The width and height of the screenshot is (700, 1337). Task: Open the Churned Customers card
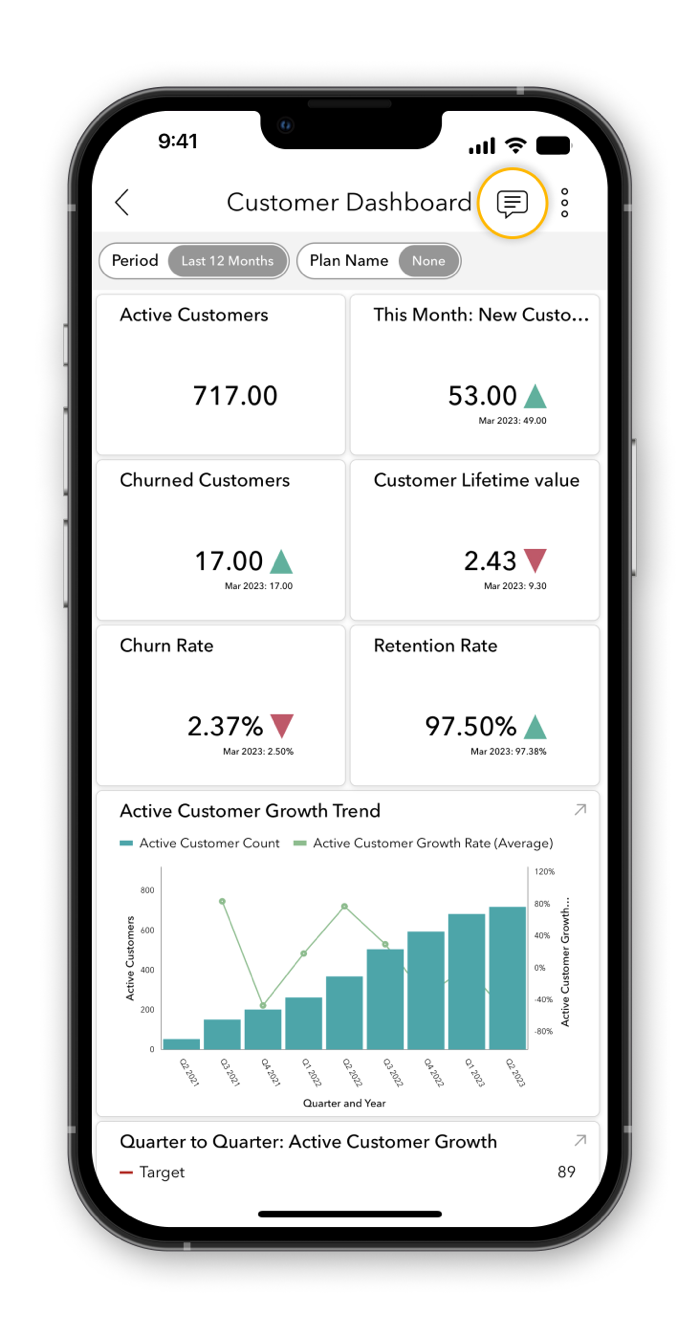[x=220, y=540]
